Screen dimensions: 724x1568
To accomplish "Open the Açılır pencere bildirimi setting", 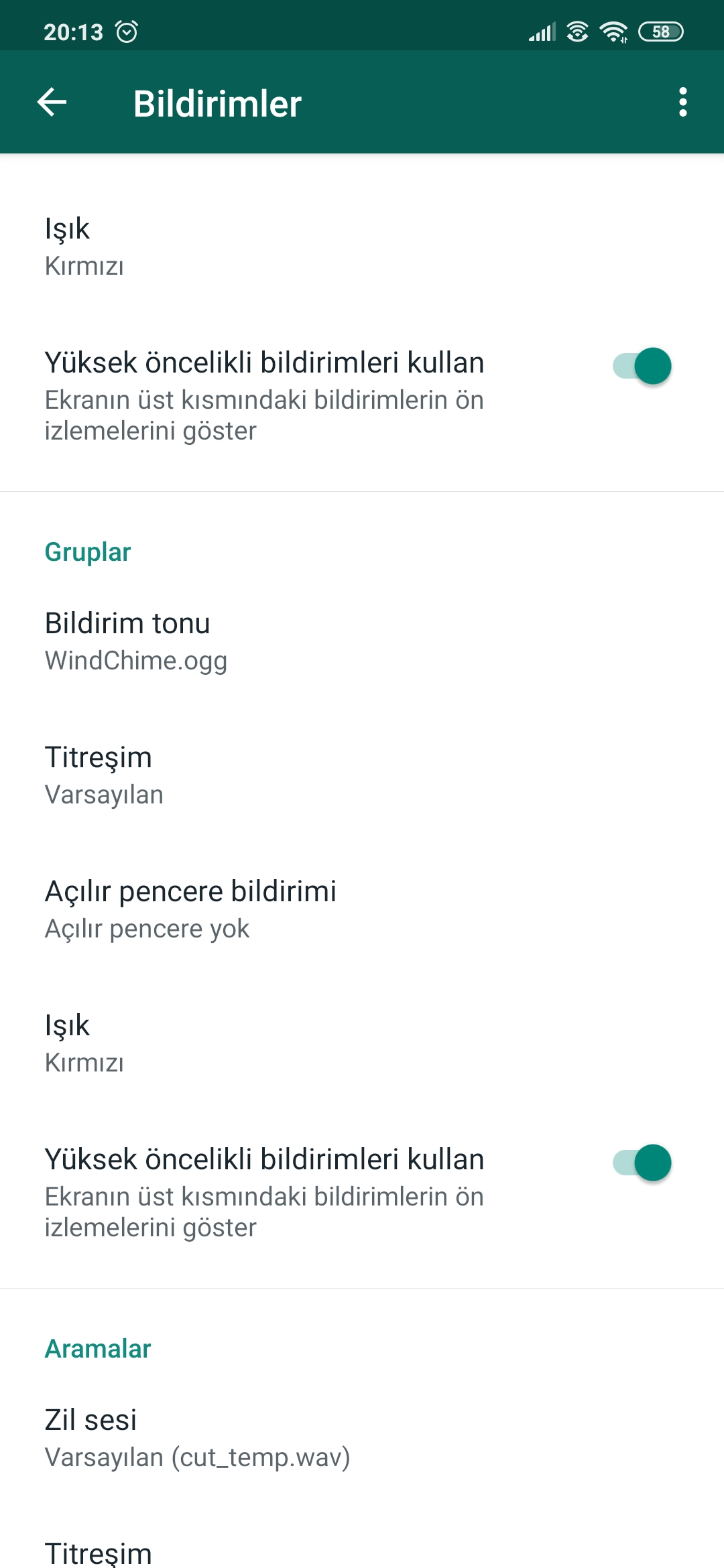I will click(x=362, y=909).
